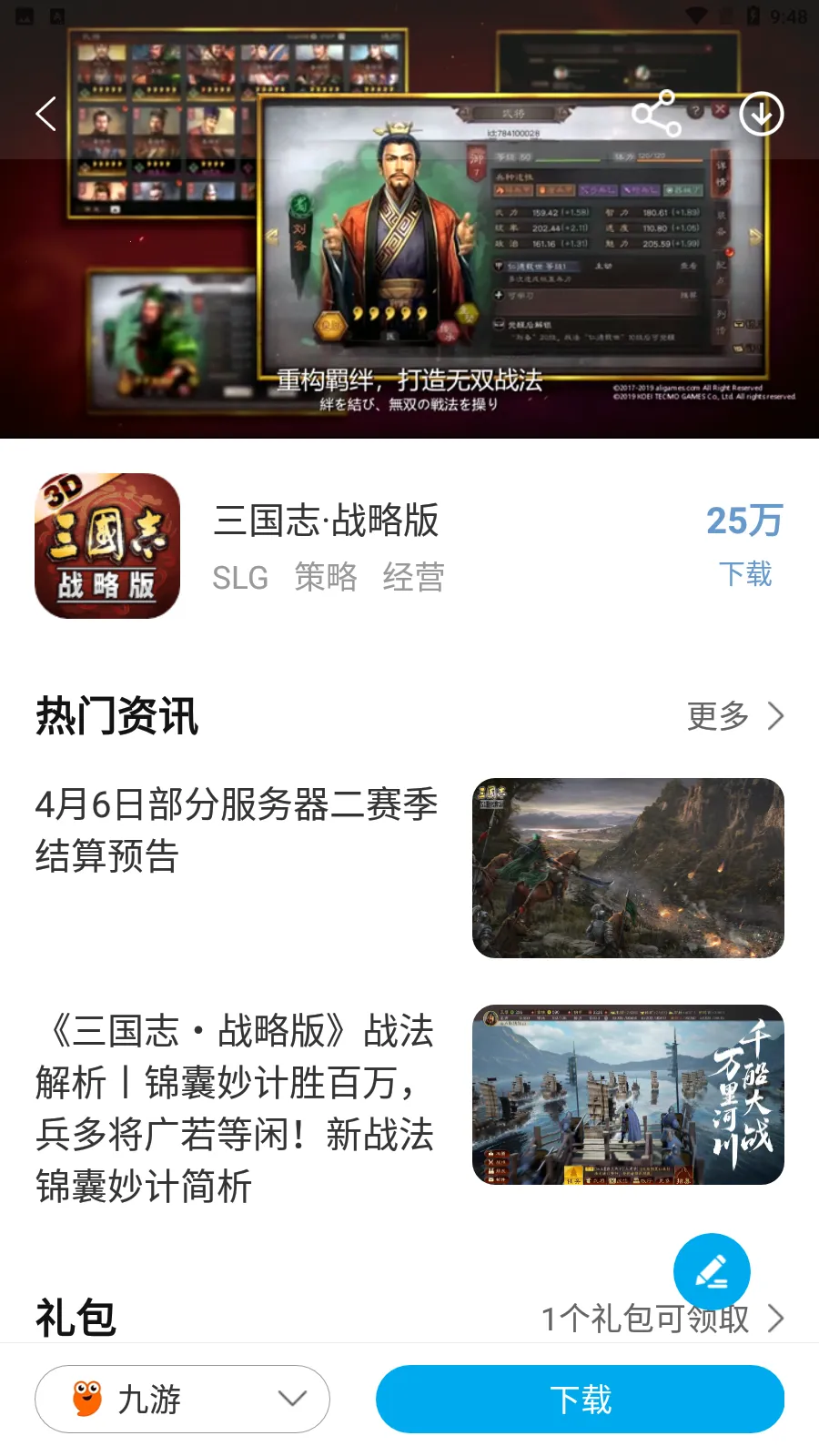819x1456 pixels.
Task: Open the download manager icon
Action: [x=761, y=114]
